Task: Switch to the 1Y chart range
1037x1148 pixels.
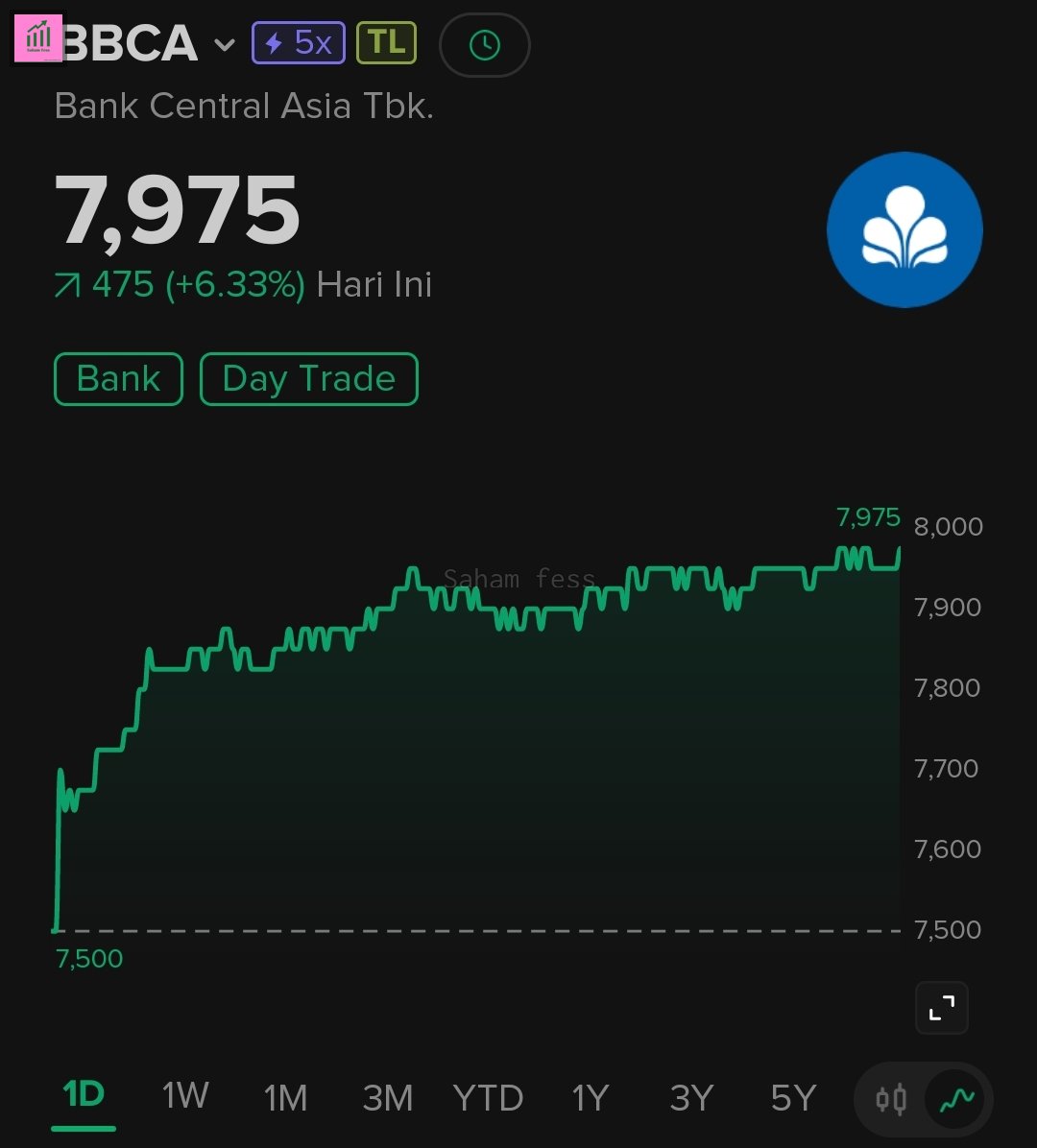Action: coord(590,1097)
